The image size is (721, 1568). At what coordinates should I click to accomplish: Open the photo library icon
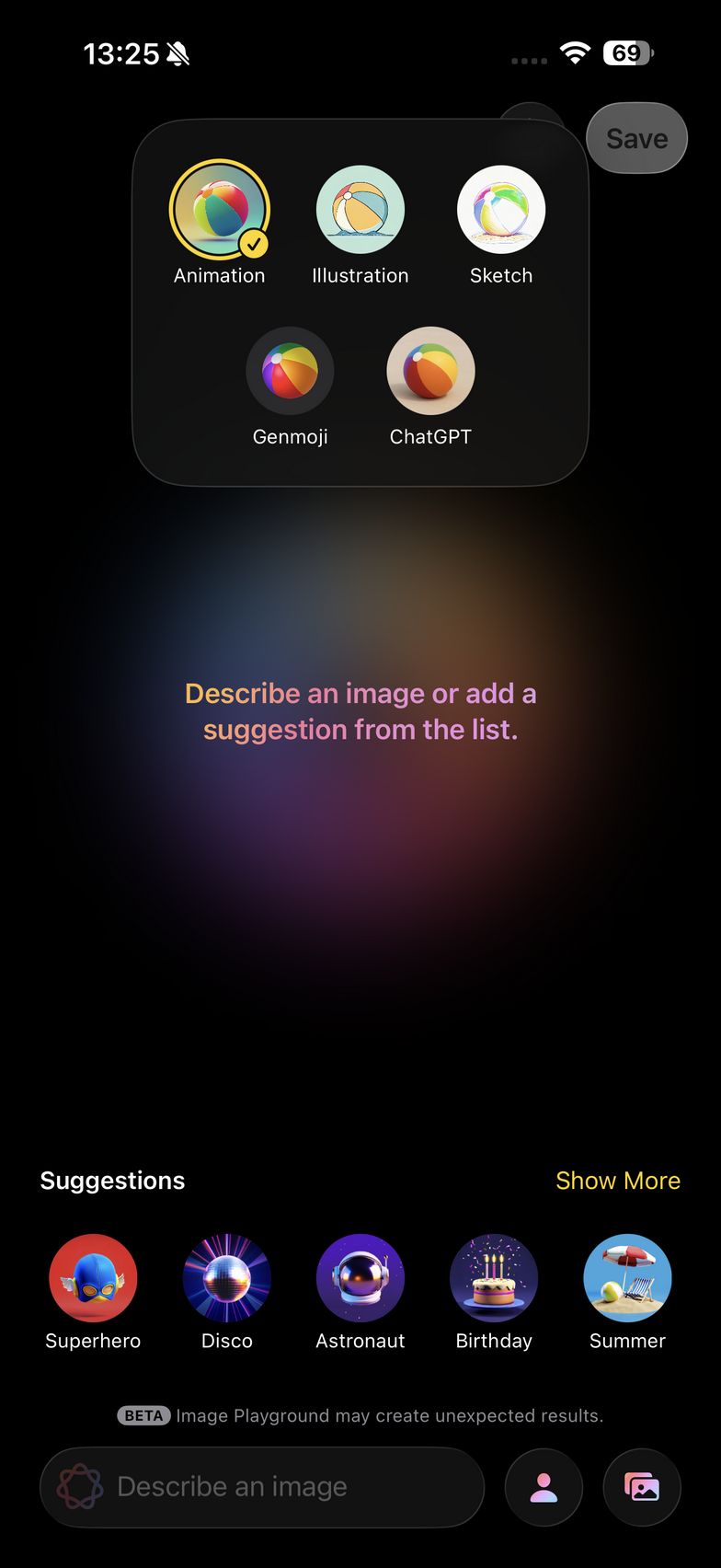[x=642, y=1487]
